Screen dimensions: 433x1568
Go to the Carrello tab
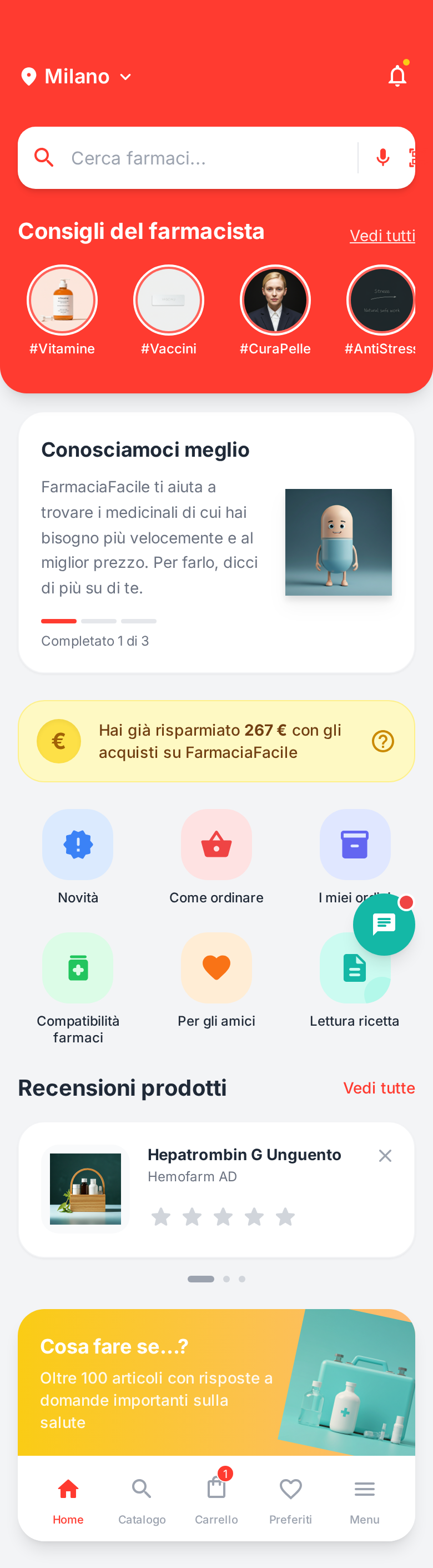pos(216,1499)
